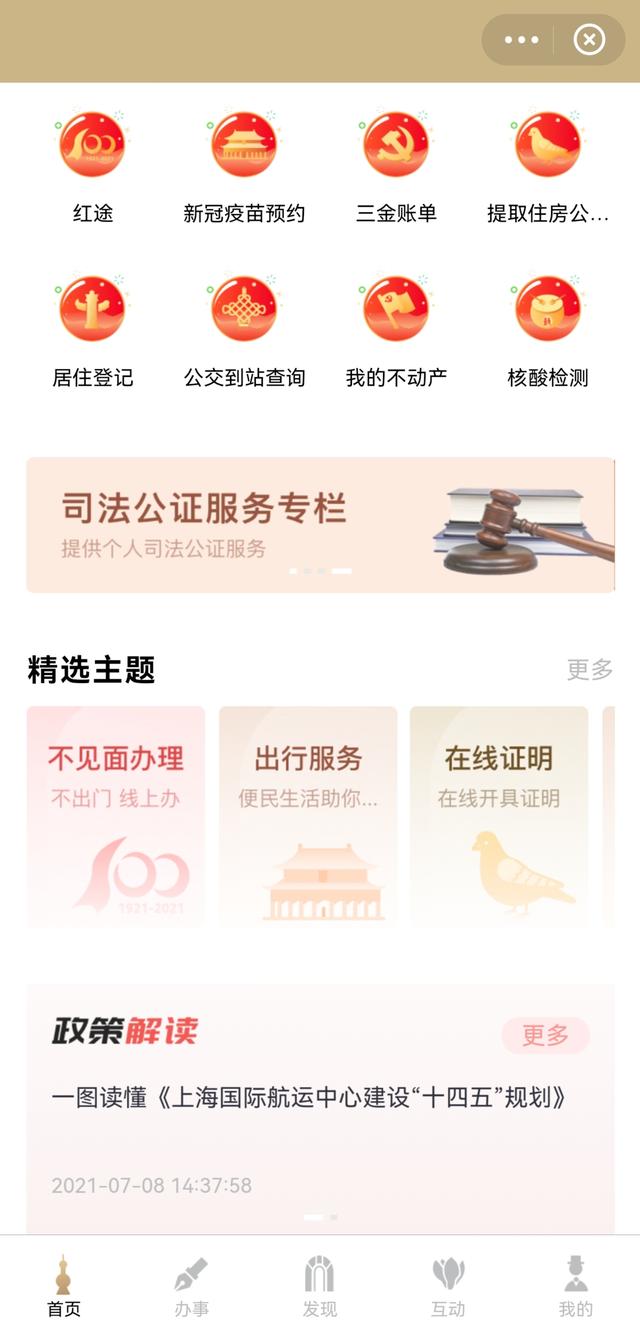Open 公交到站查询 service
The image size is (640, 1330).
tap(244, 332)
